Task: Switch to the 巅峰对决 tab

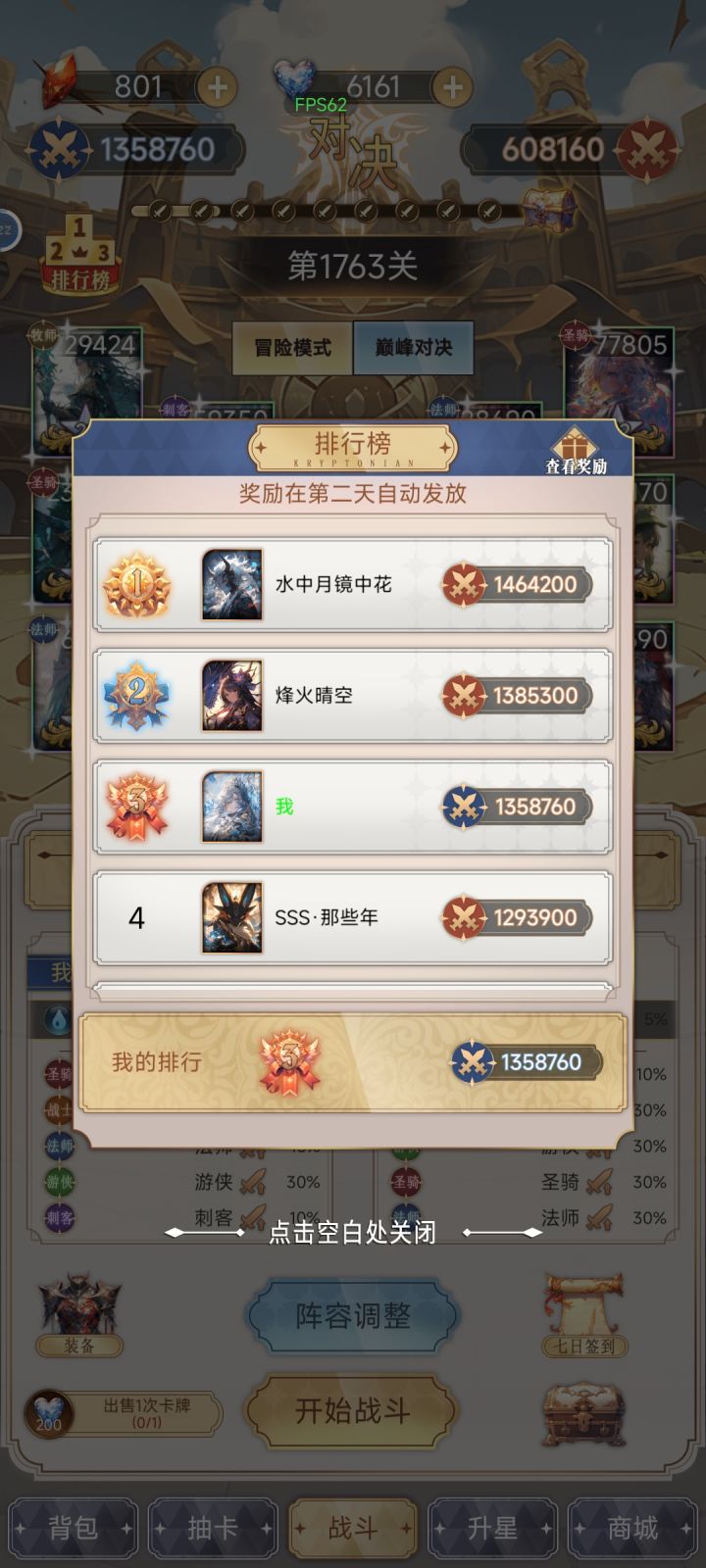Action: tap(413, 347)
